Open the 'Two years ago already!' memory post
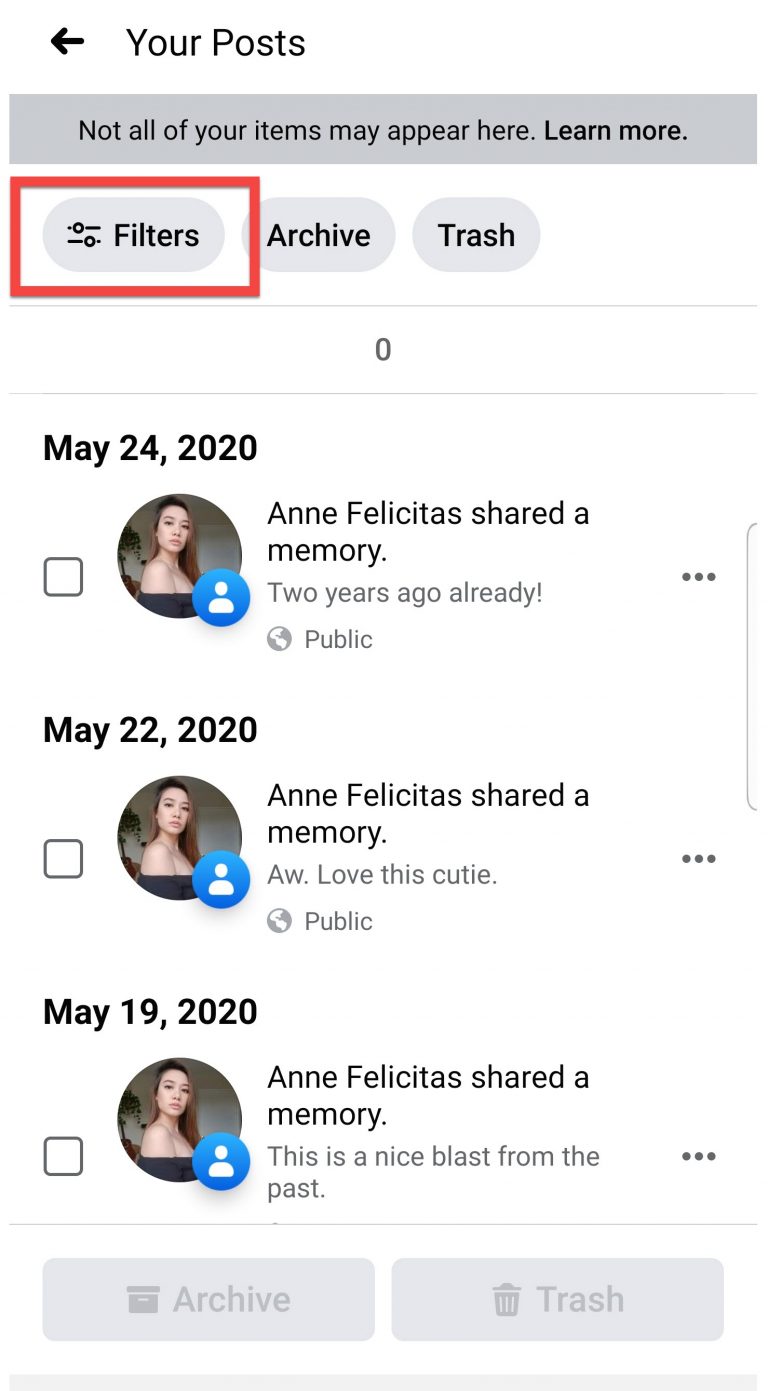 [429, 574]
